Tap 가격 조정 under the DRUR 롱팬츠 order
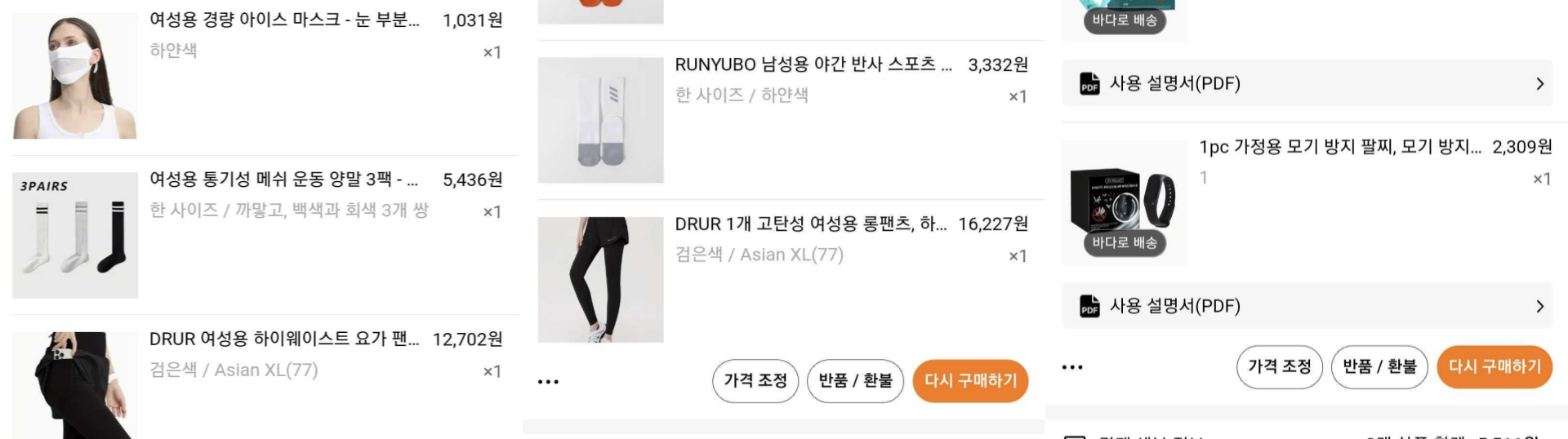Screen dimensions: 1568x439 point(755,381)
